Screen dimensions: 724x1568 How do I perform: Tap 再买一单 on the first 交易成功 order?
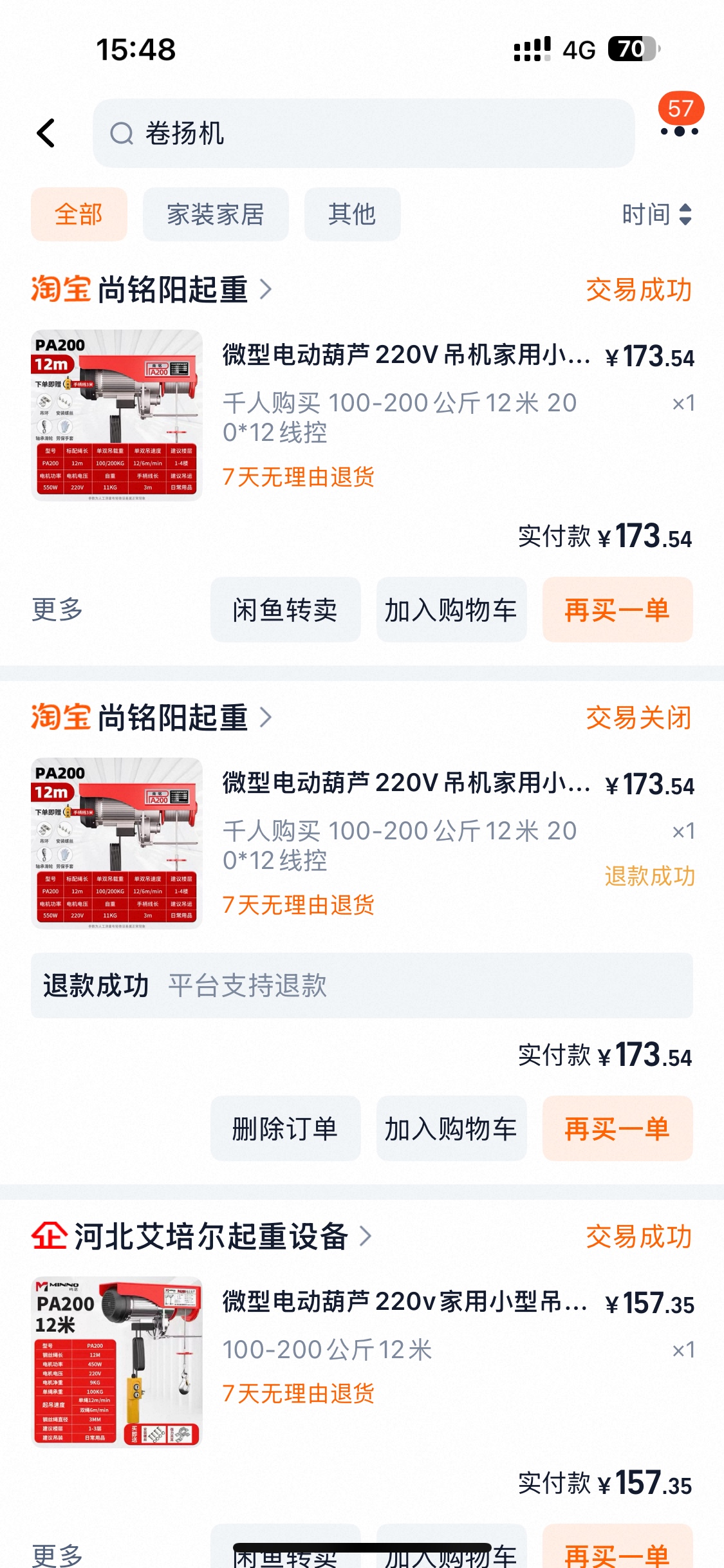(617, 610)
